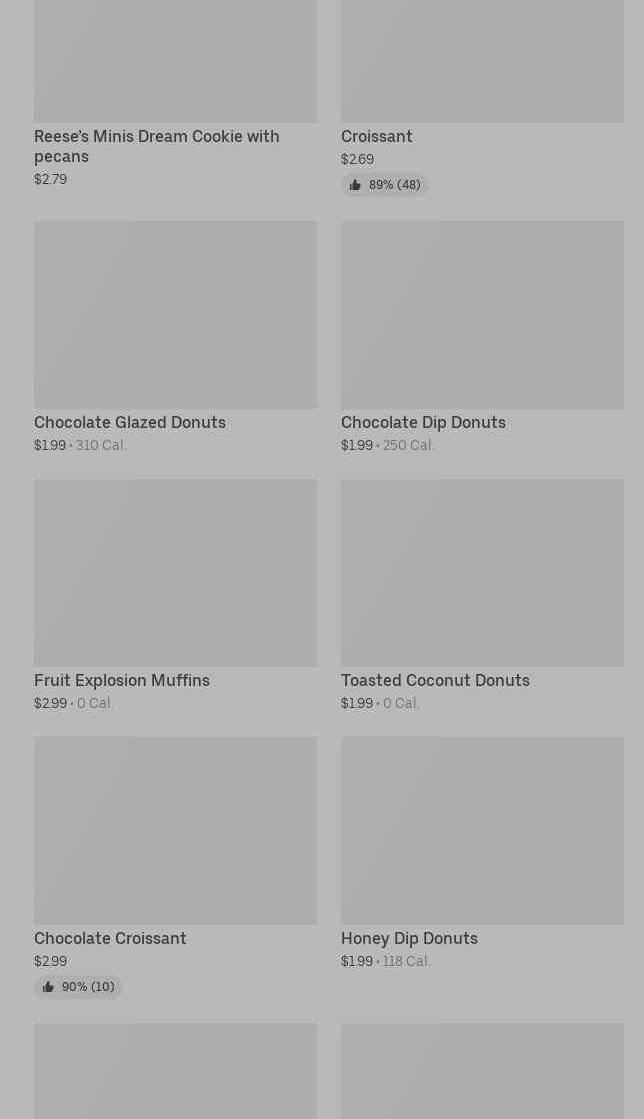Viewport: 644px width, 1119px height.
Task: Open the Chocolate Croissant item
Action: tap(110, 938)
